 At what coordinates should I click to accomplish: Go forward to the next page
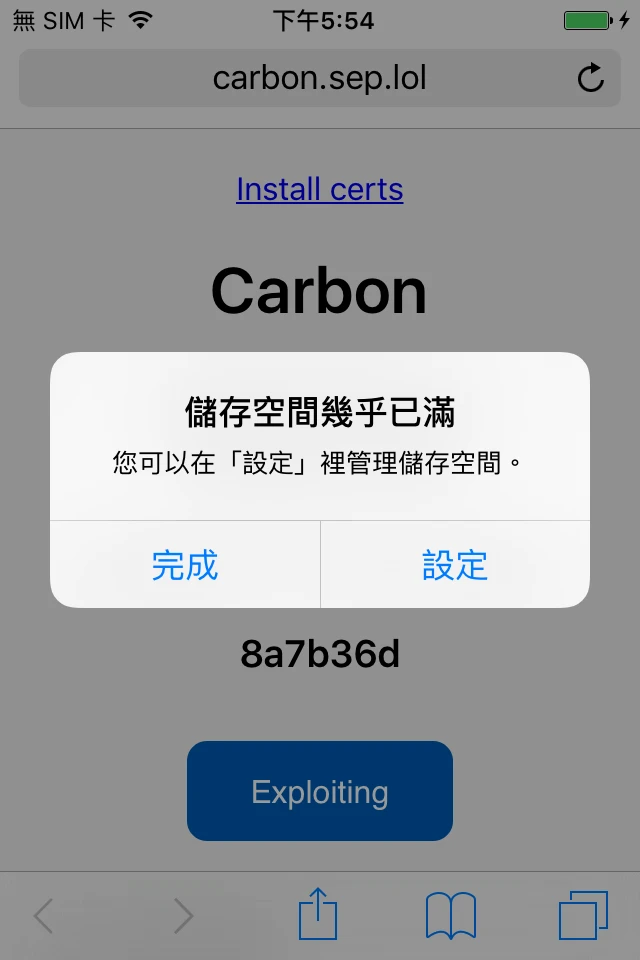pos(183,916)
